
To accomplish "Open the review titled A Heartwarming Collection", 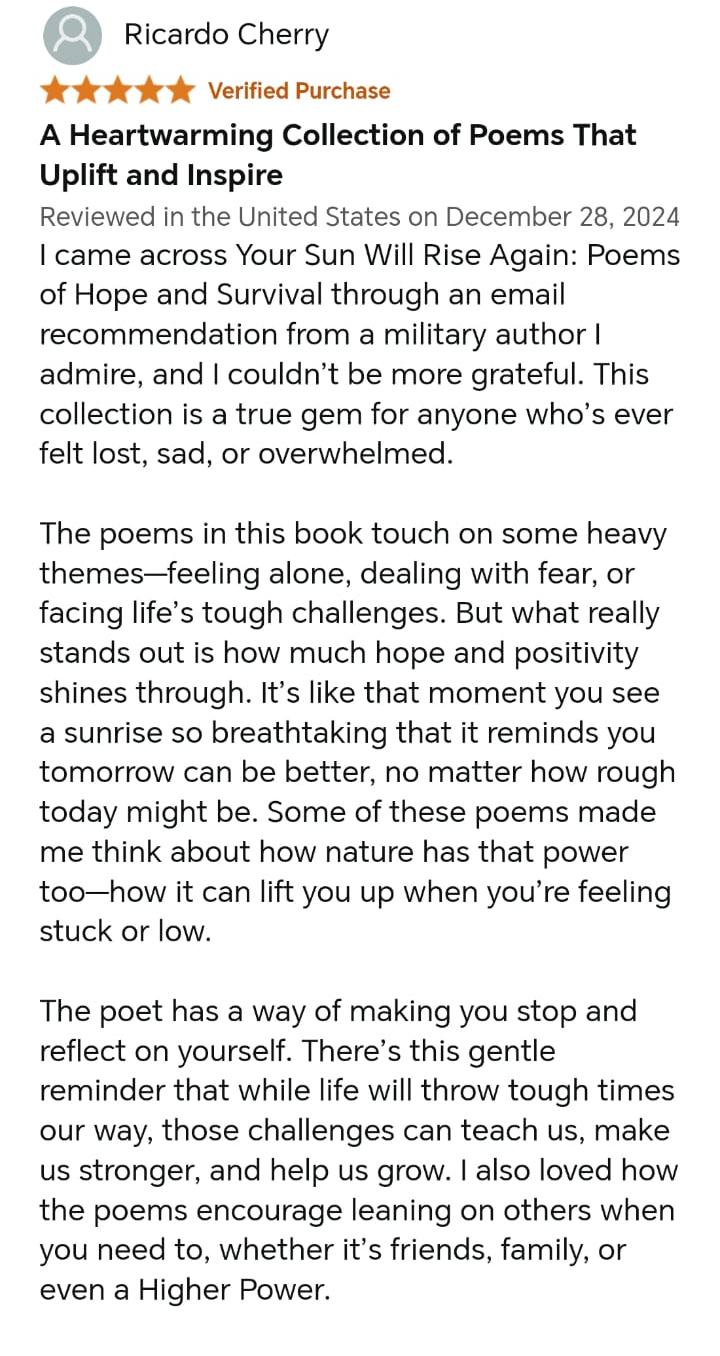I will (337, 154).
